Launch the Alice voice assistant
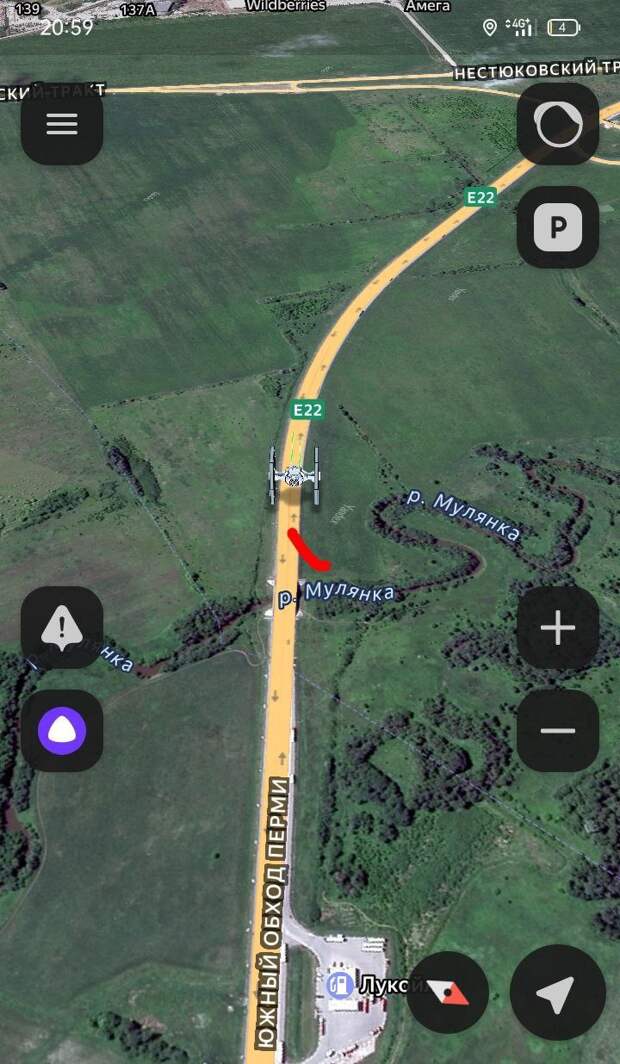 tap(62, 730)
